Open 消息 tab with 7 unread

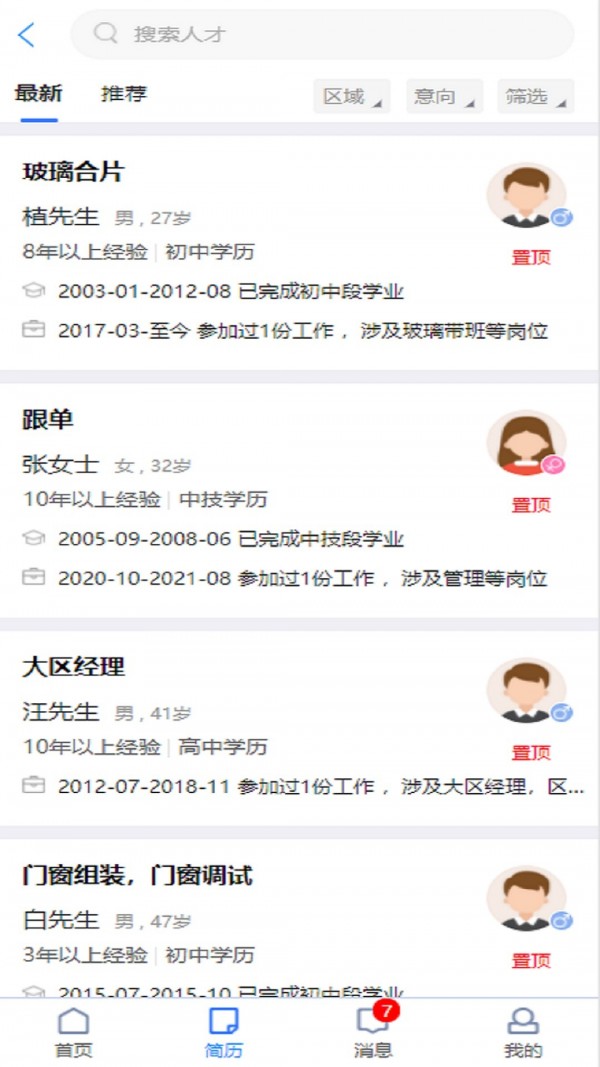[373, 1033]
